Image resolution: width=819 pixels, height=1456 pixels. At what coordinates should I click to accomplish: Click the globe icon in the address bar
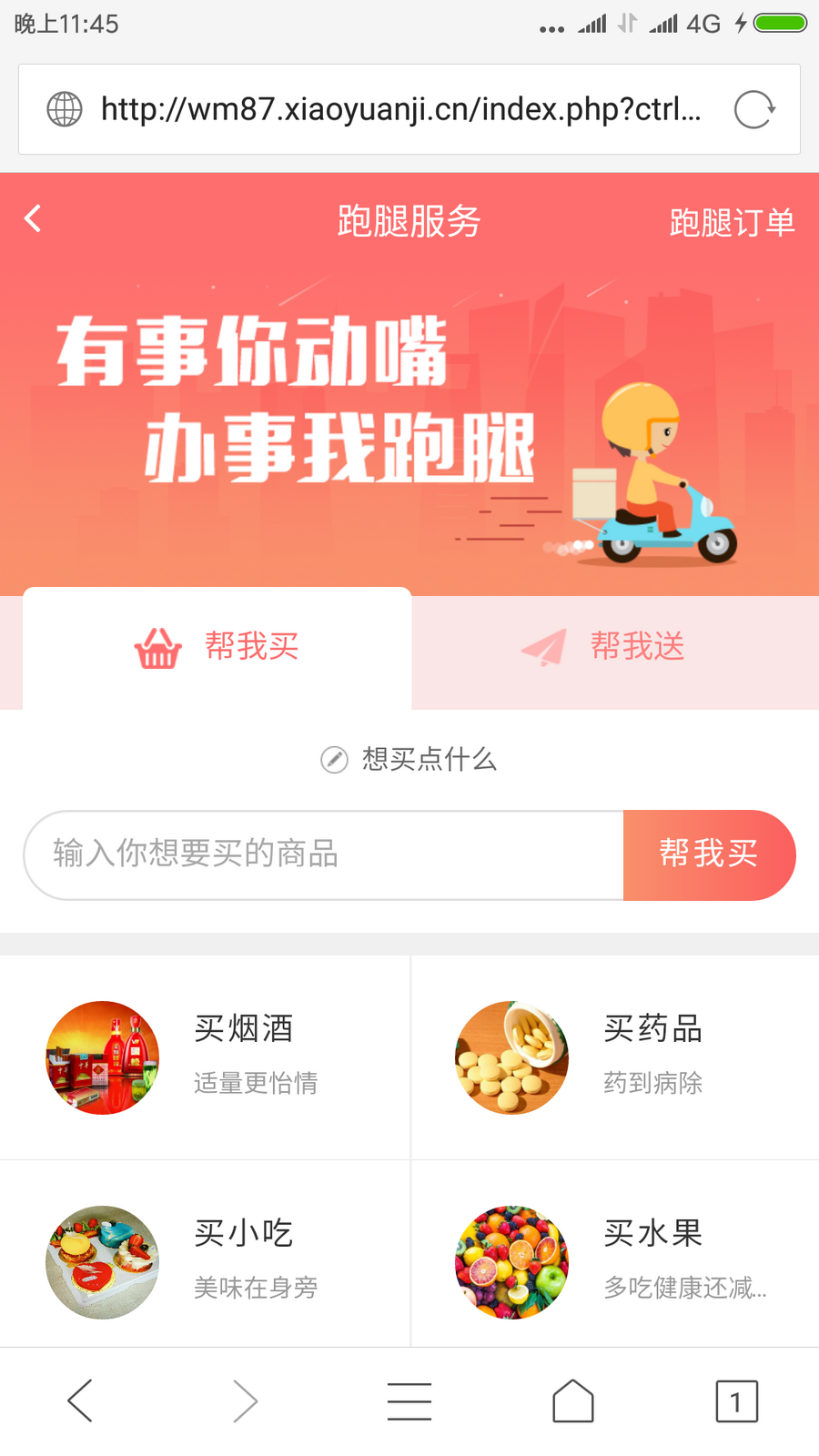(63, 109)
